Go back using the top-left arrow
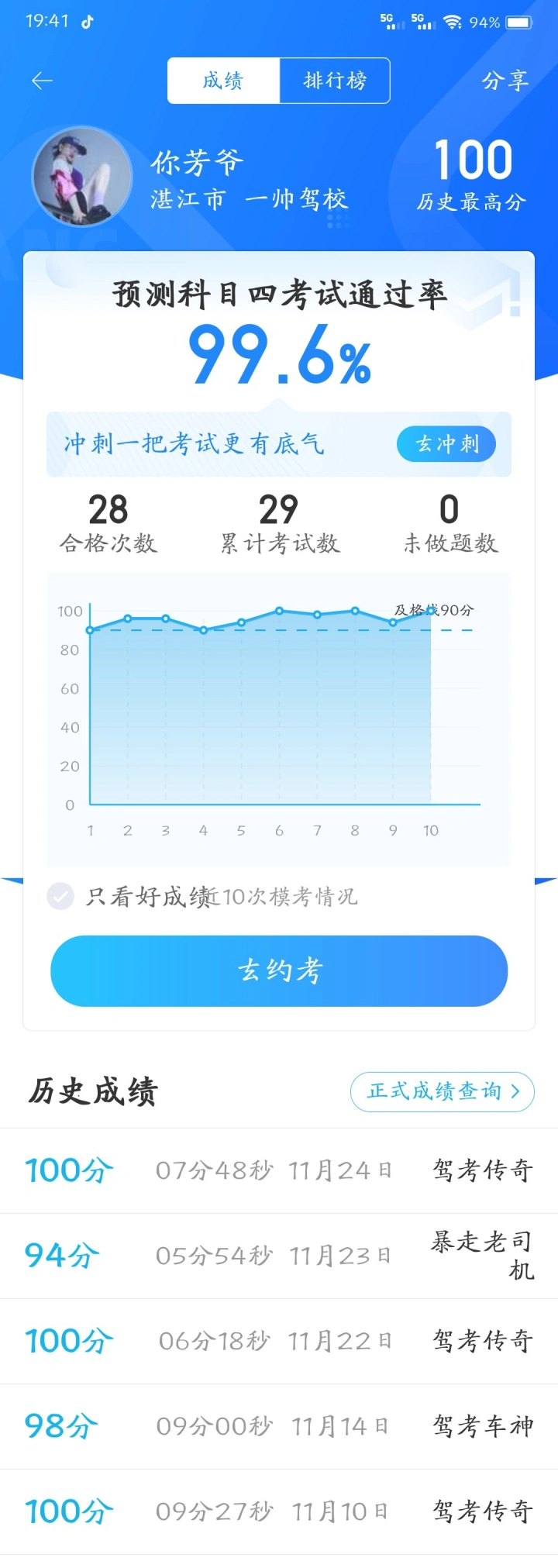This screenshot has height=1568, width=558. point(42,81)
